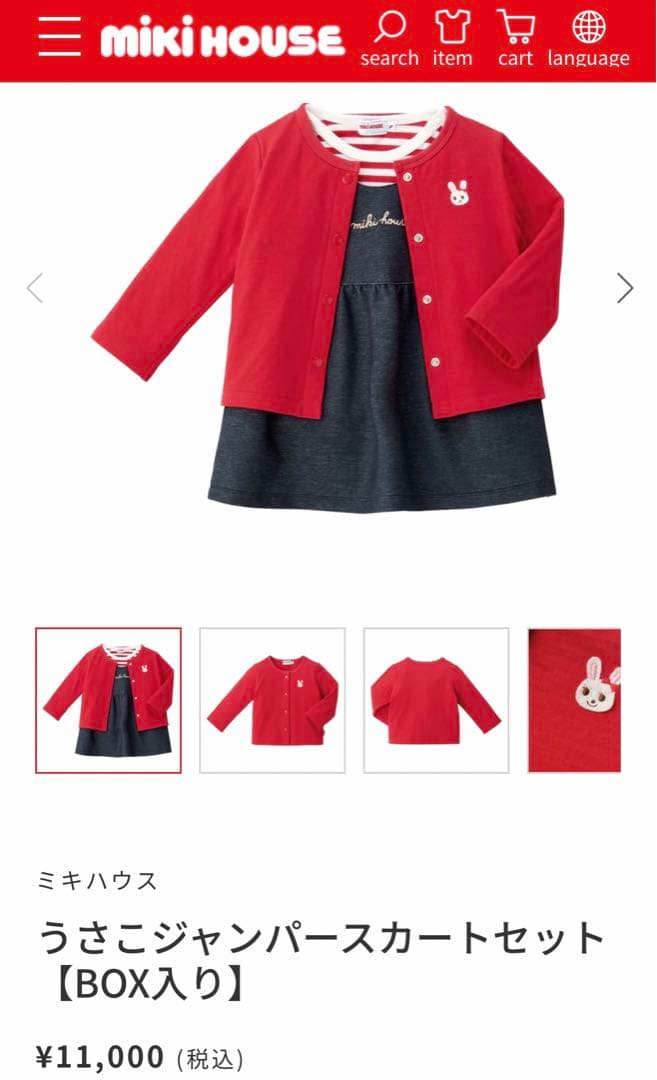The image size is (657, 1080).
Task: Select the red cardigan front thumbnail
Action: point(272,700)
